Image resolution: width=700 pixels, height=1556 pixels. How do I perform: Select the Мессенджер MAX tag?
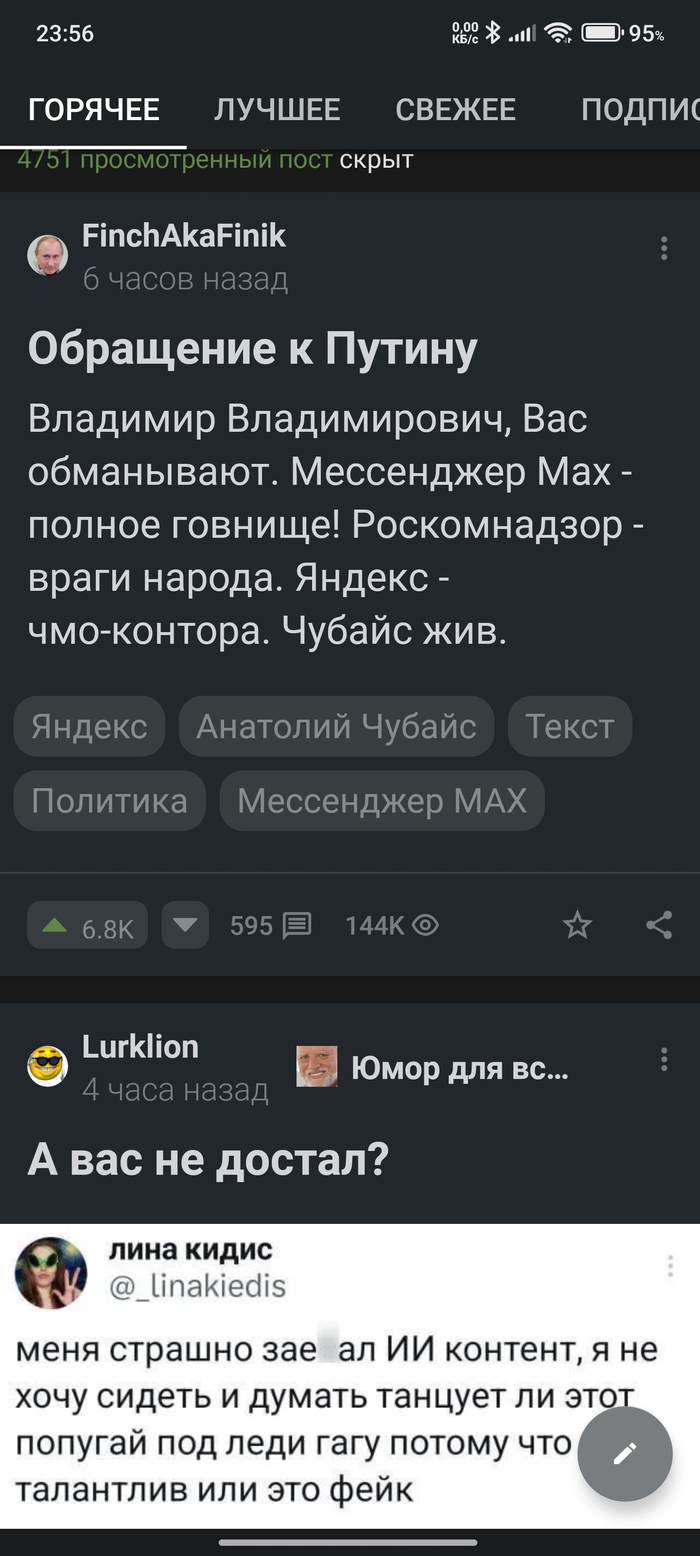[381, 801]
